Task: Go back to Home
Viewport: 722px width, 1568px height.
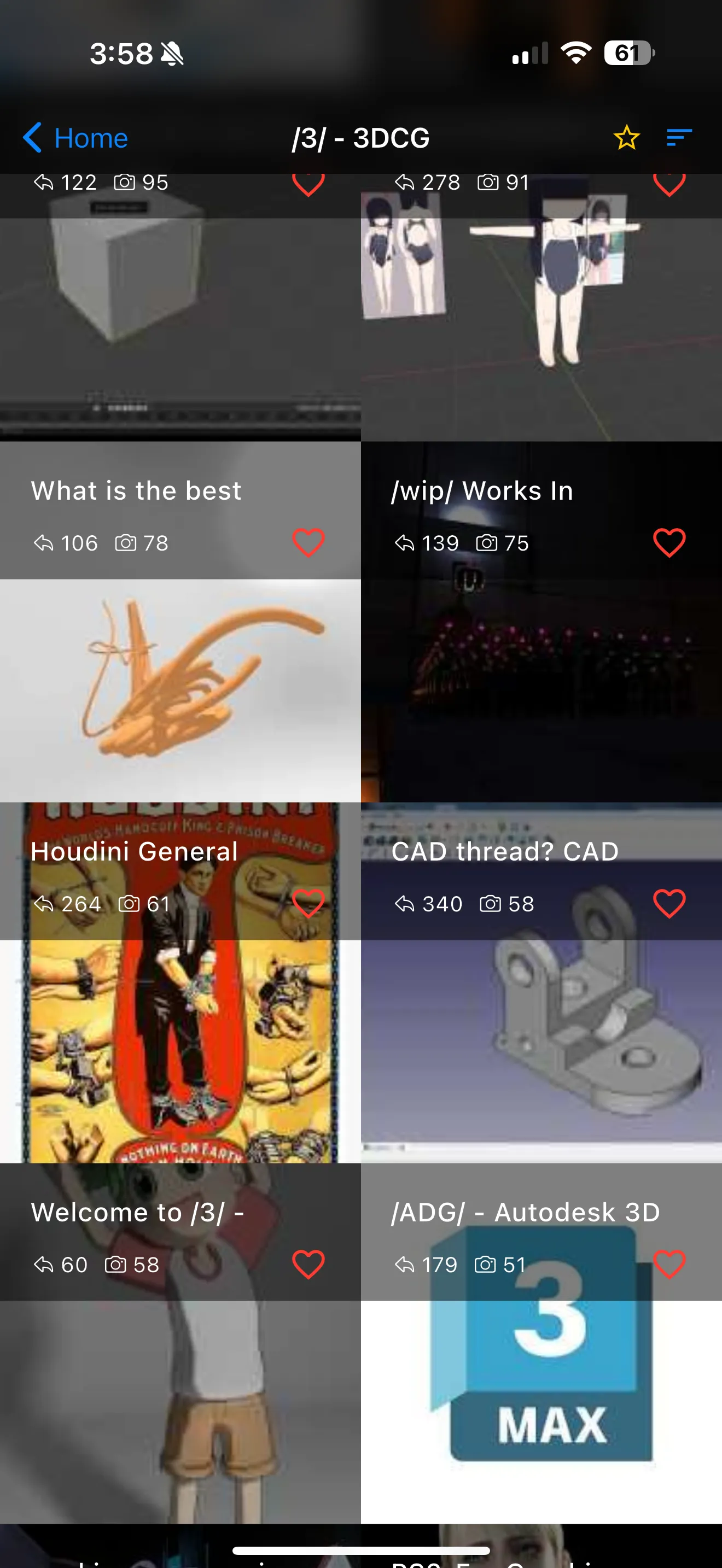Action: pyautogui.click(x=75, y=138)
